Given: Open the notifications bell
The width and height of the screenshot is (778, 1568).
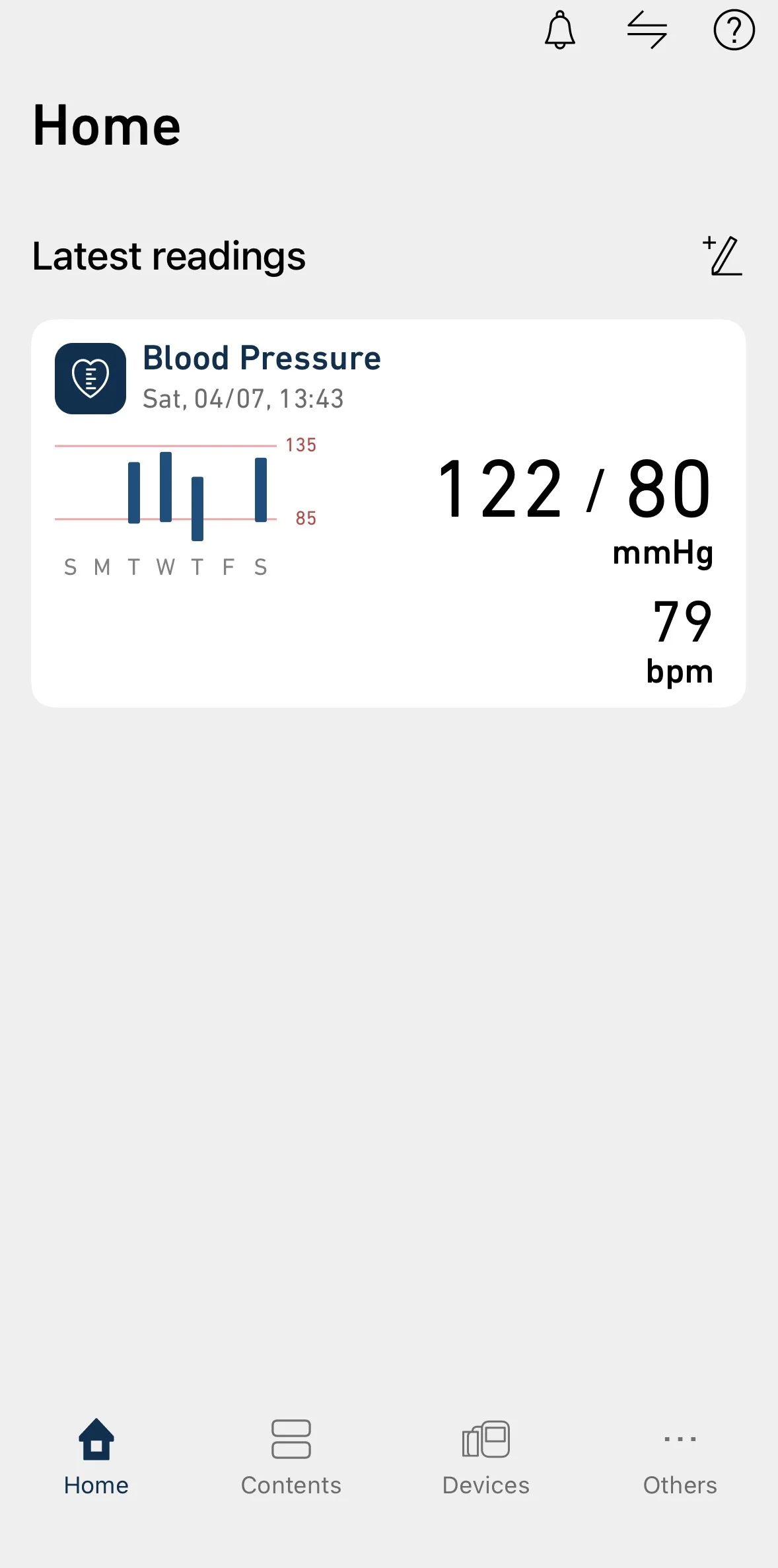Looking at the screenshot, I should [560, 30].
